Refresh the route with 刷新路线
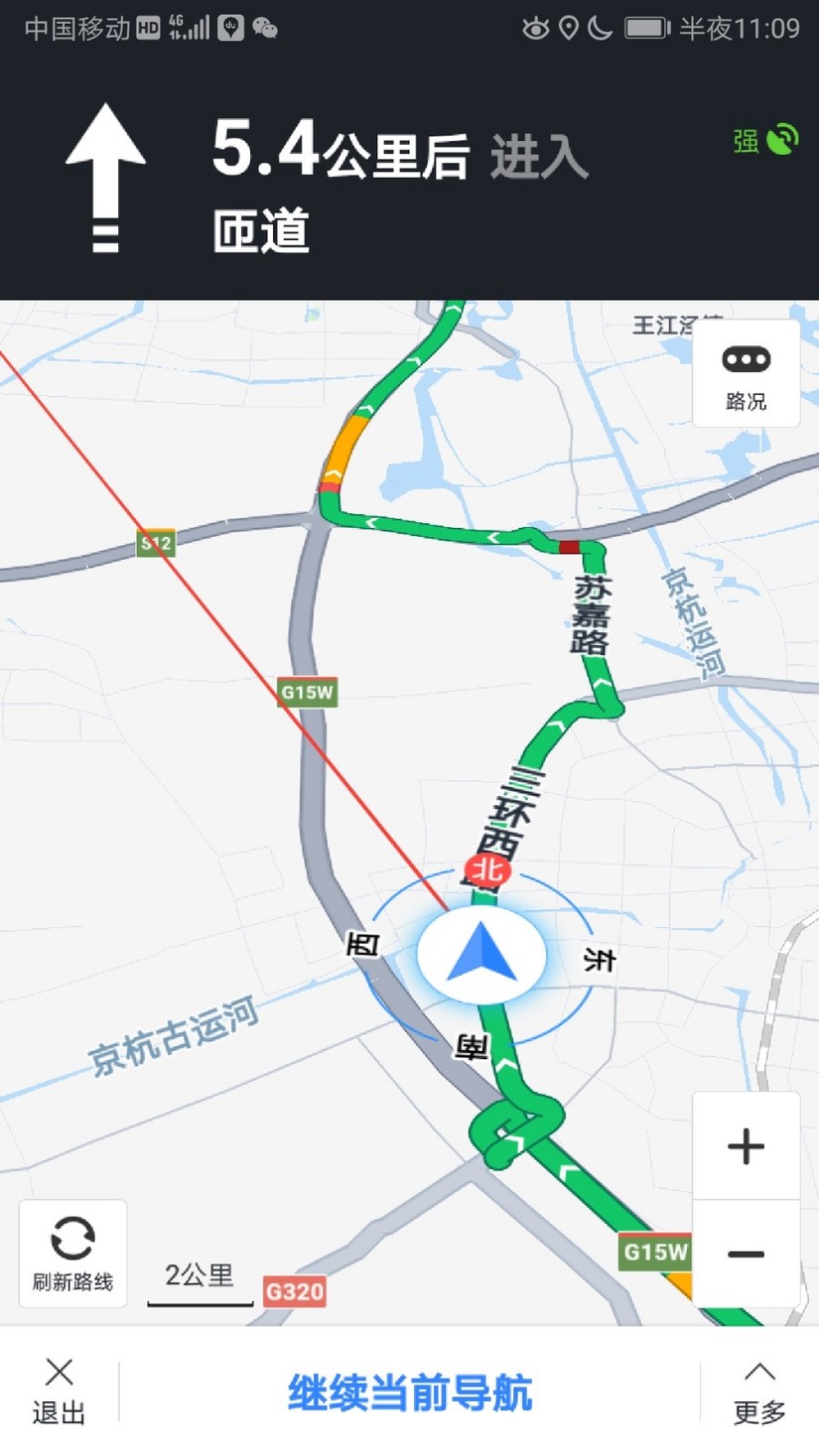This screenshot has height=1456, width=819. click(x=72, y=1253)
